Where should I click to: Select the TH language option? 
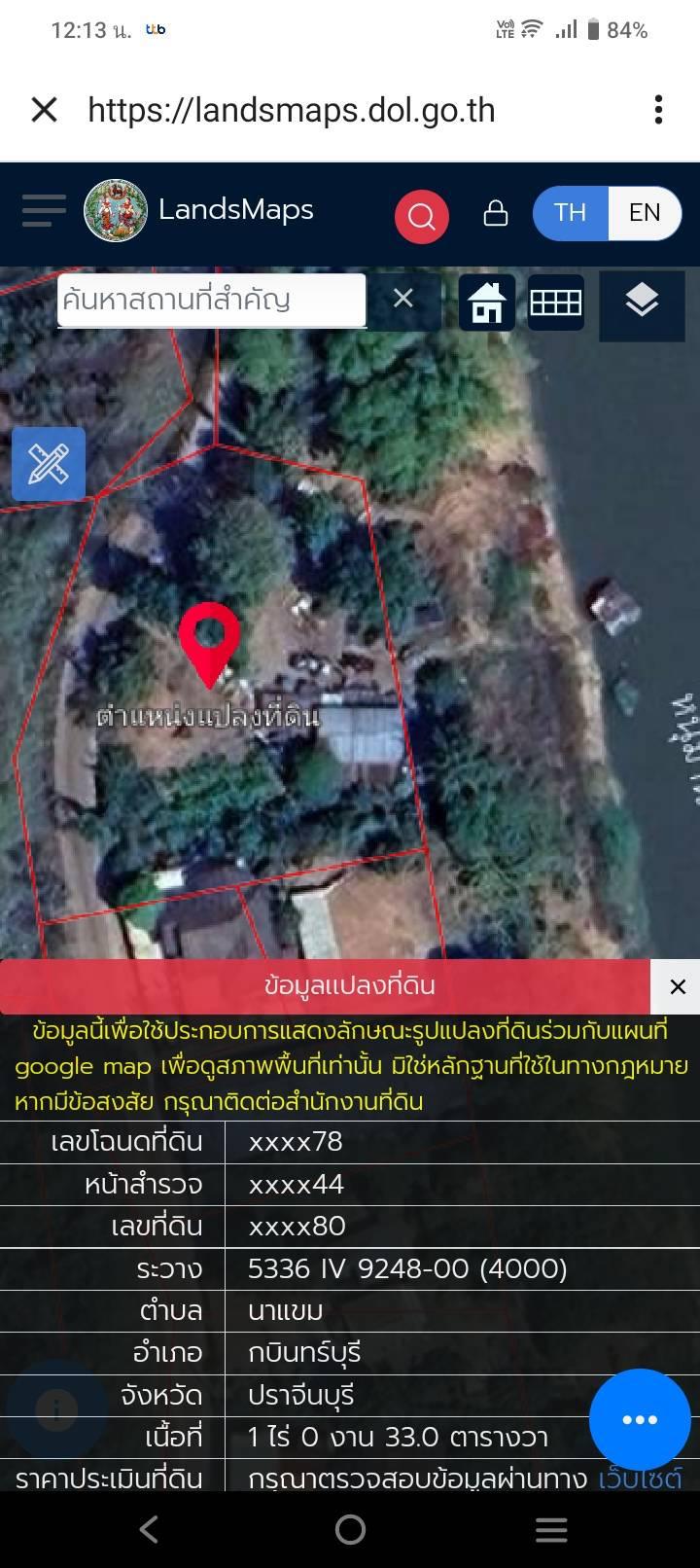coord(570,213)
